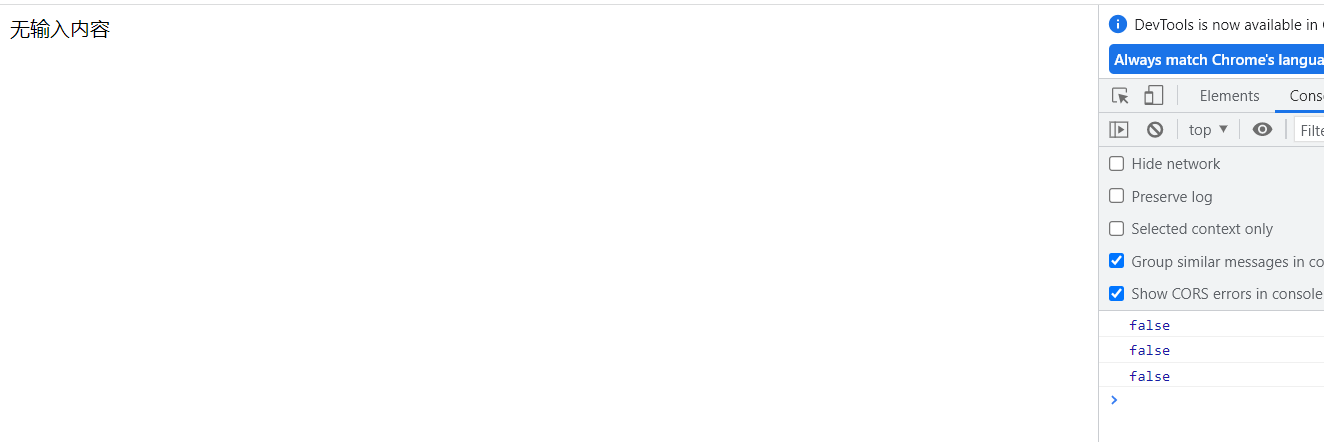Tick Selected context only
Screen dimensions: 1324x442
click(x=1117, y=228)
